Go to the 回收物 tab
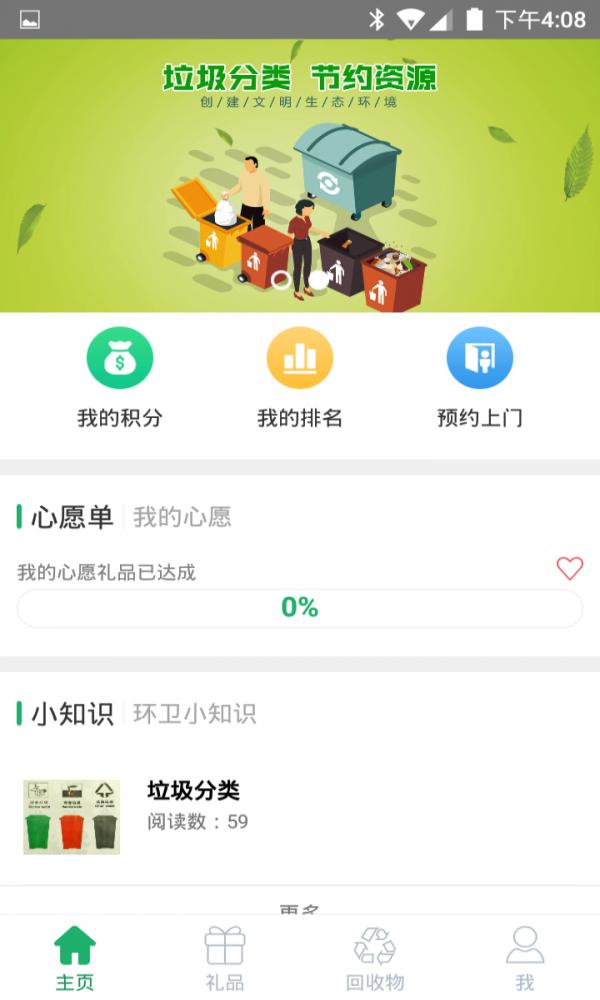Viewport: 600px width, 1000px height. pyautogui.click(x=375, y=957)
